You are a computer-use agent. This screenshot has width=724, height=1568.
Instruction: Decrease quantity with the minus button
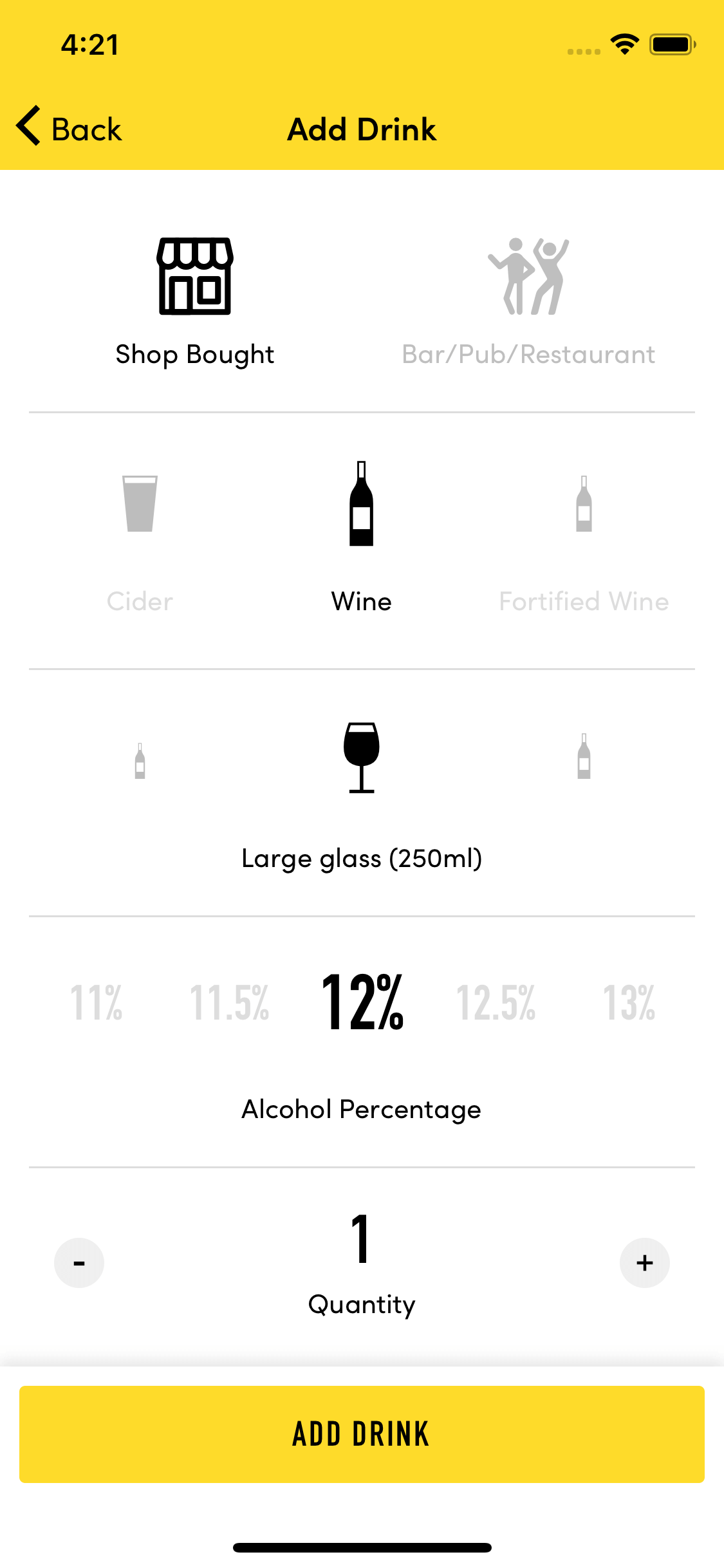point(79,1262)
